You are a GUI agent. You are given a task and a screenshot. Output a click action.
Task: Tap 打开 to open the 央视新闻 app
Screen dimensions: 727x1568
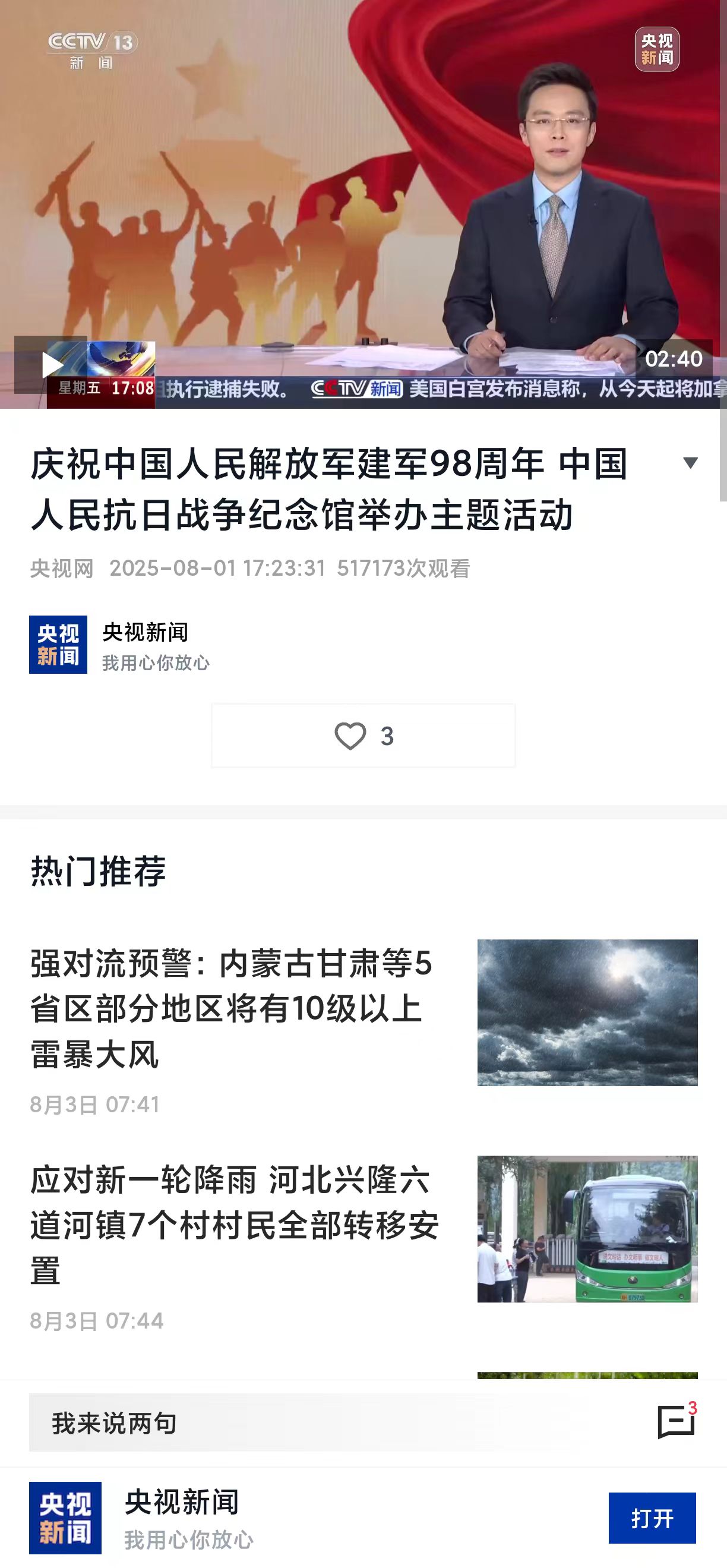pyautogui.click(x=652, y=1517)
